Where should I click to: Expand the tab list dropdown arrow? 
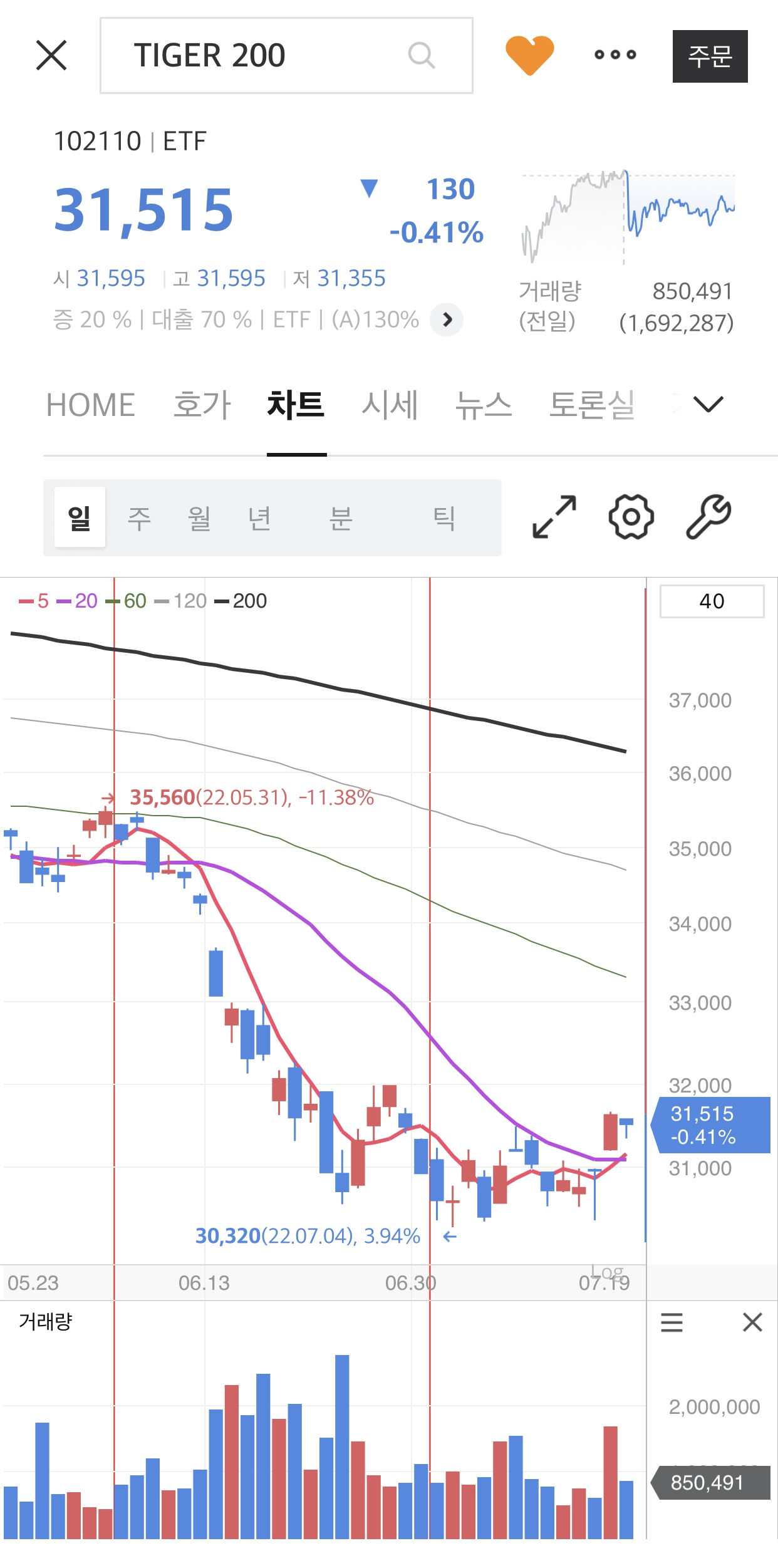[708, 405]
